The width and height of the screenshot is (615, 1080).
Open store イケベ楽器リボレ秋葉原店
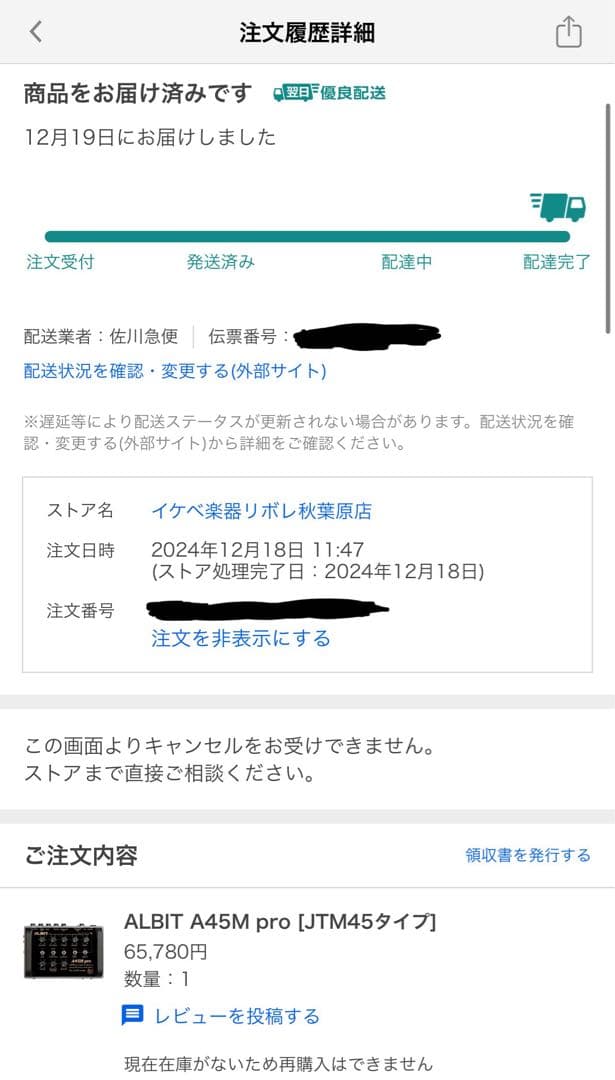[x=261, y=511]
